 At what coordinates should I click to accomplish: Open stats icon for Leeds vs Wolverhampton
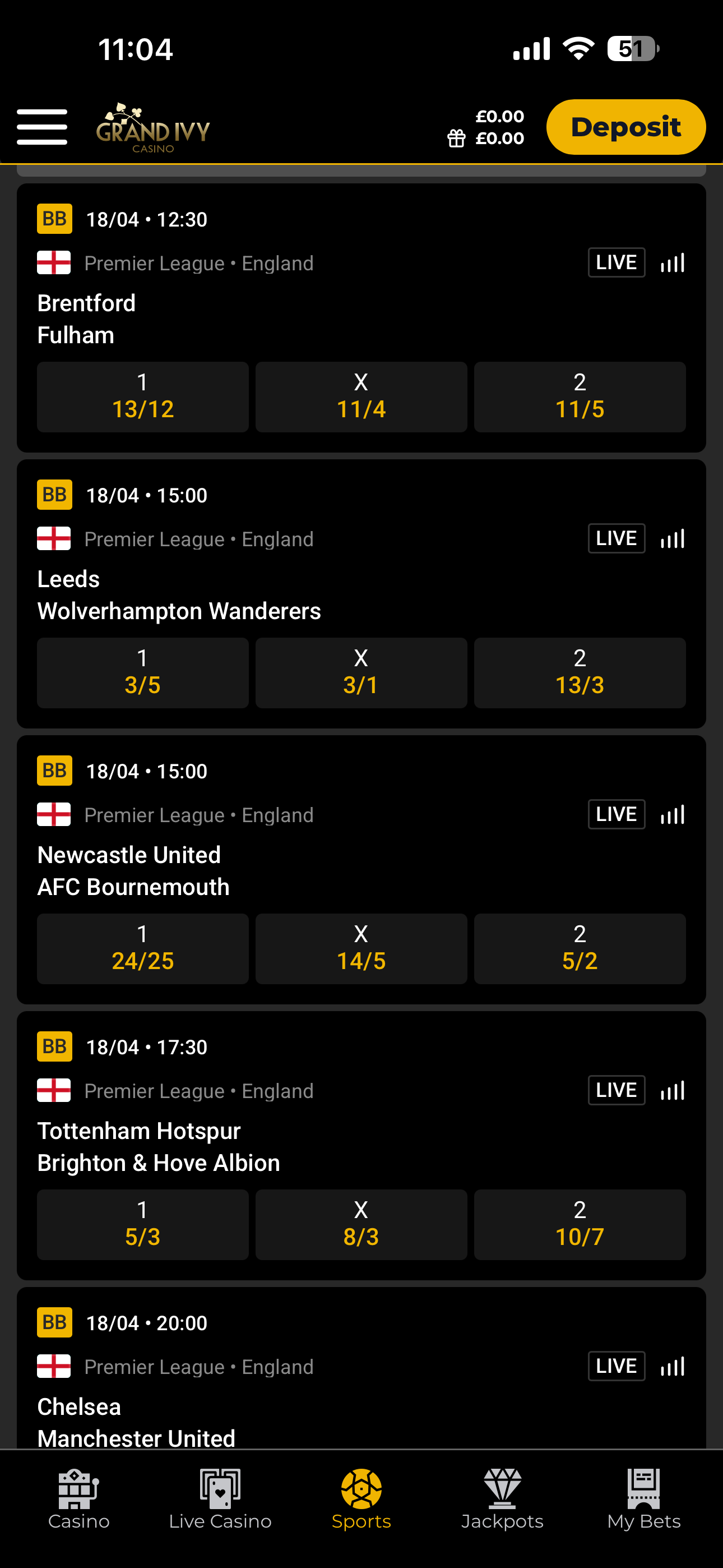pos(673,539)
